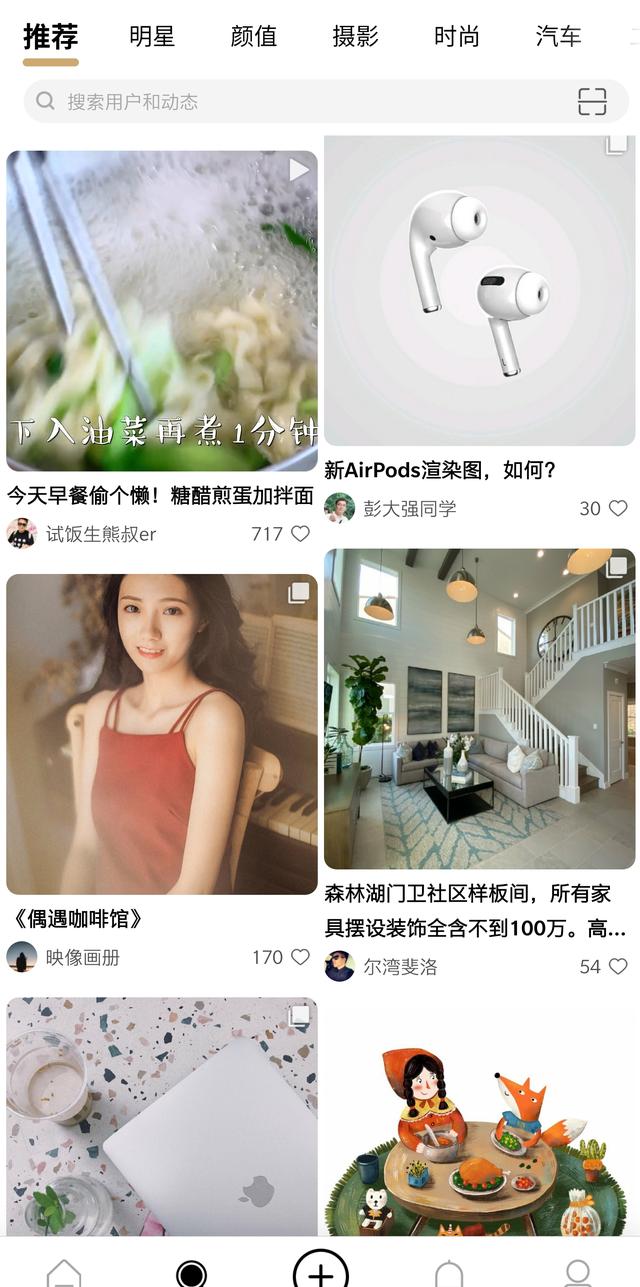Like 彭大强同学's AirPods post
640x1287 pixels.
click(x=618, y=508)
